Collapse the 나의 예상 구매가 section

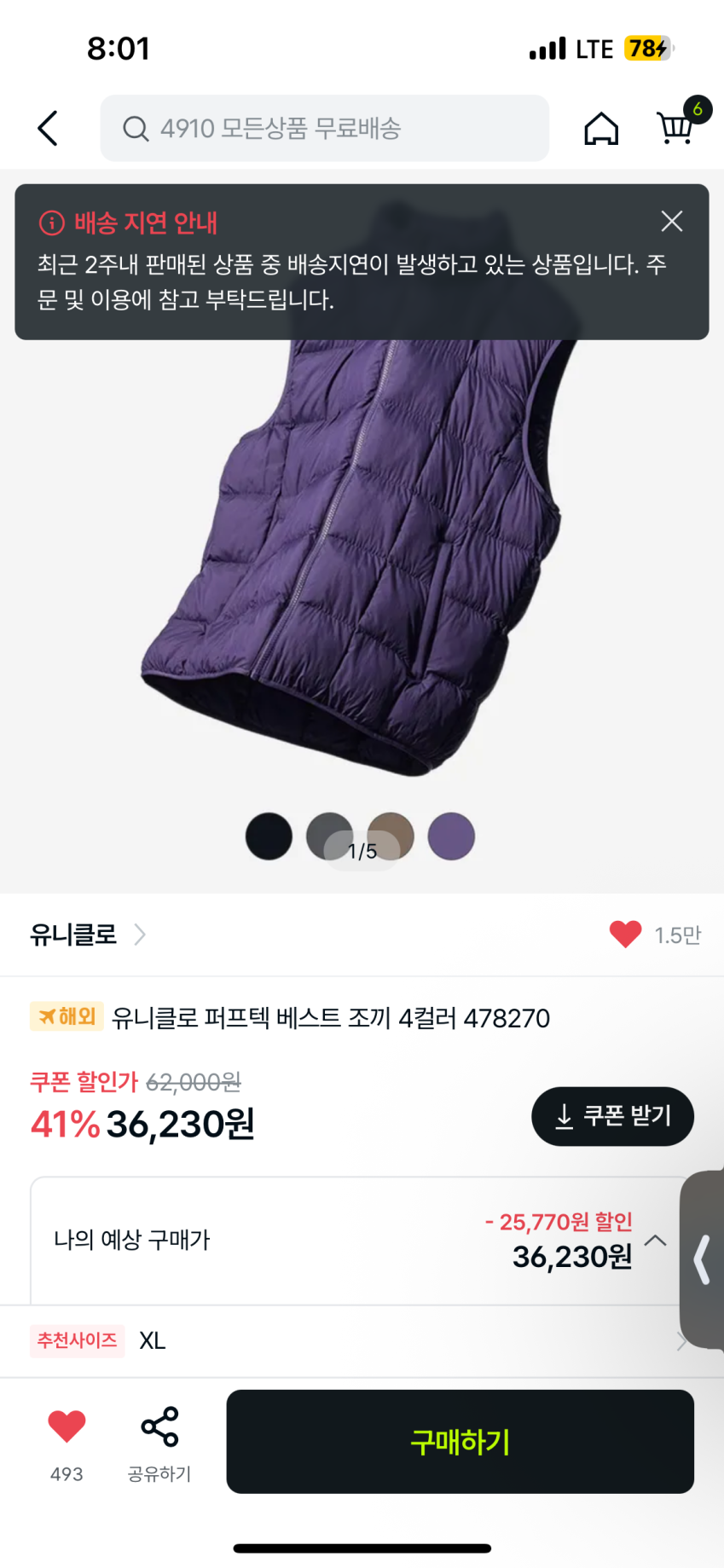point(655,1241)
